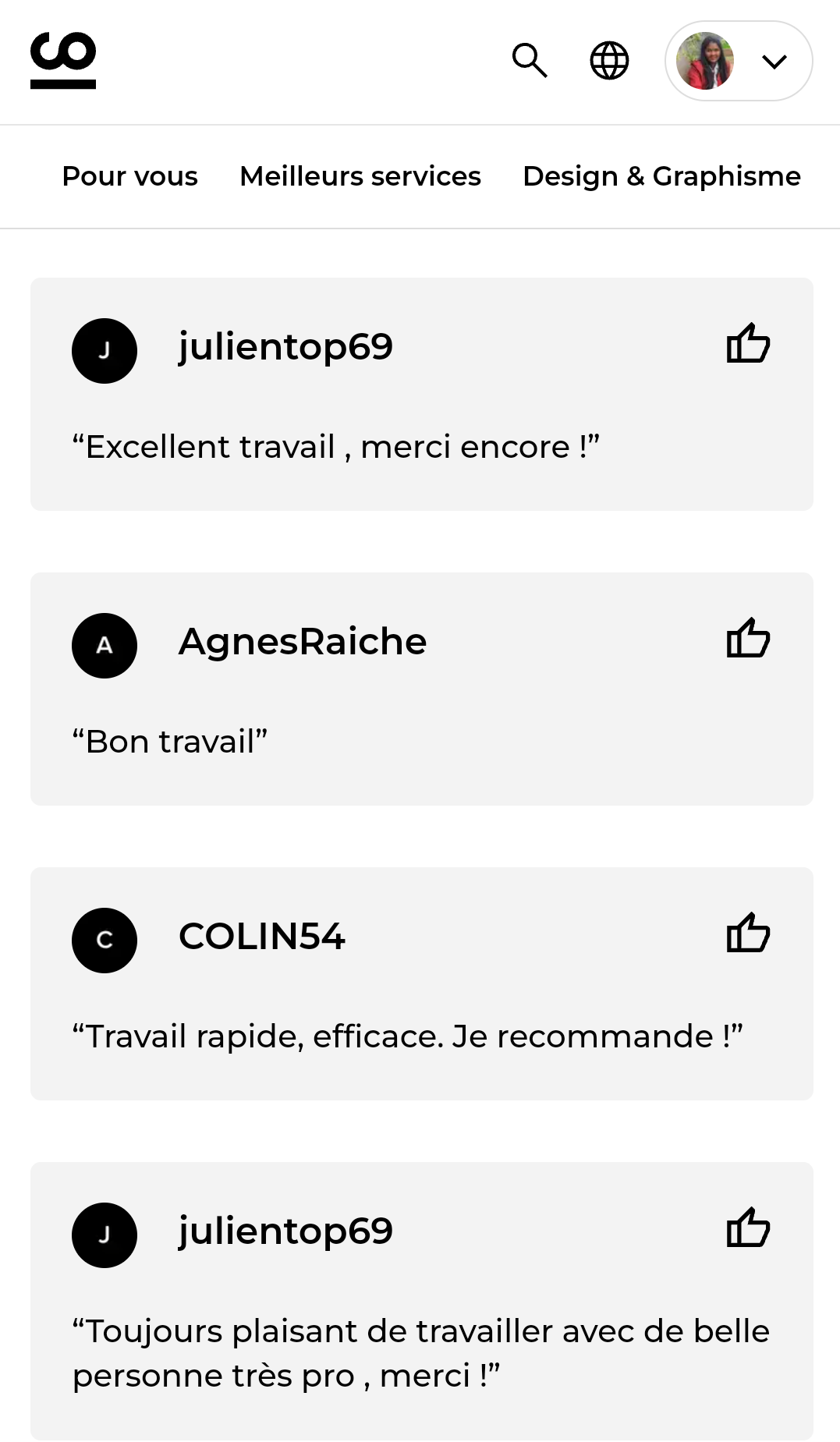Like julientop69's "Excellent travail" review

(x=748, y=344)
